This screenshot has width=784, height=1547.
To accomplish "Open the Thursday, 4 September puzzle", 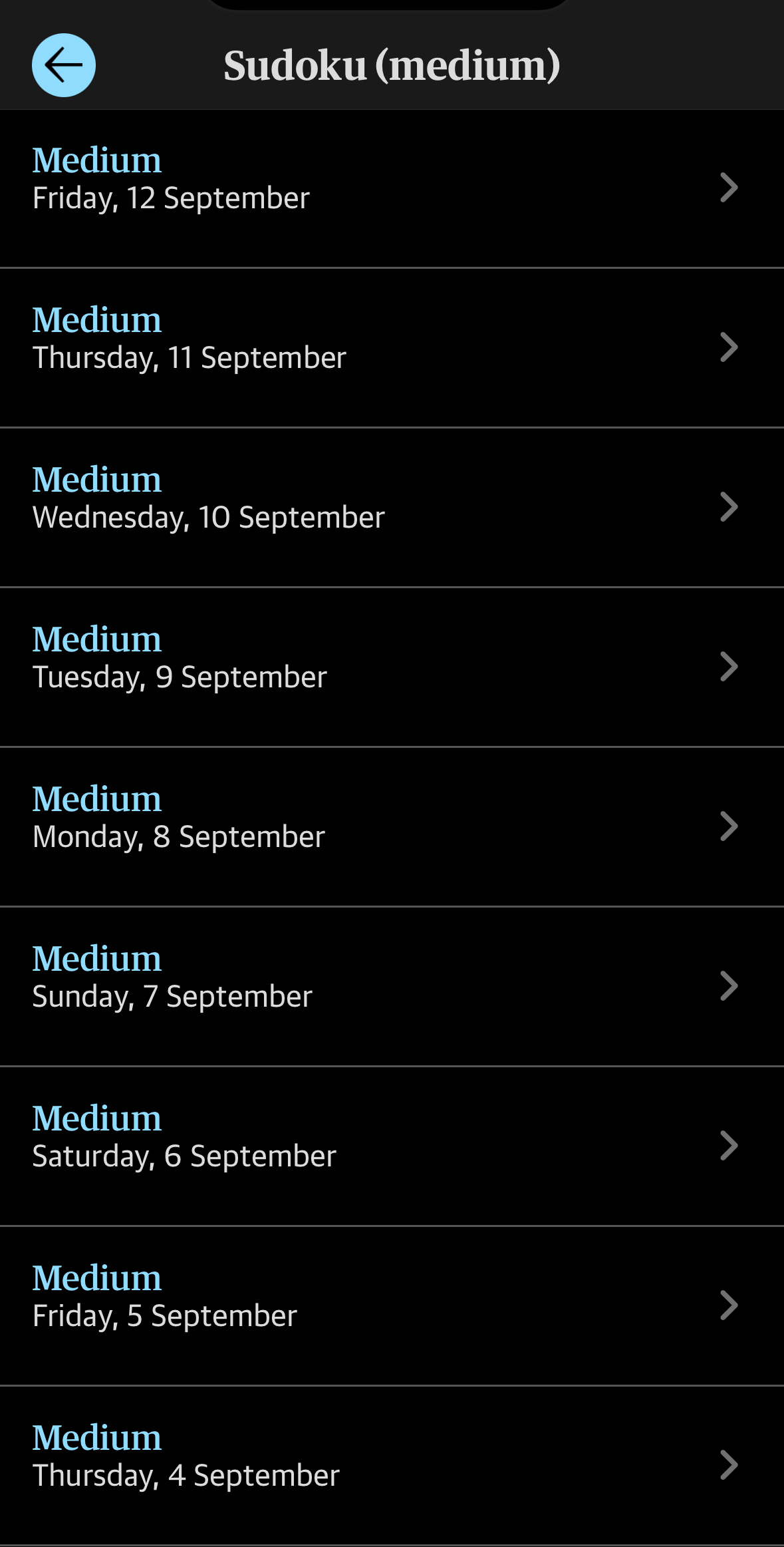I will pos(392,1466).
